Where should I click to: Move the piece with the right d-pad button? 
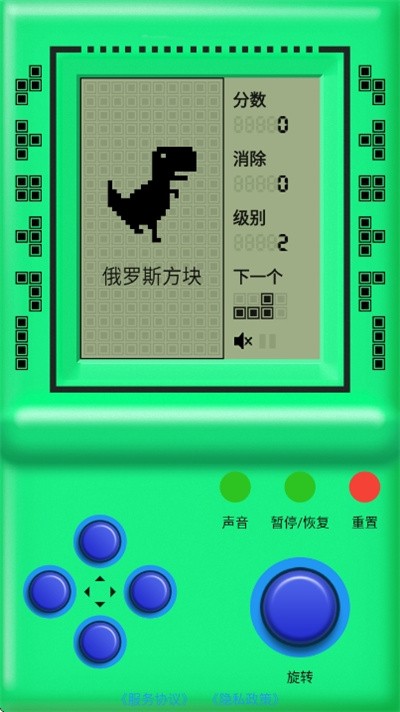click(x=151, y=592)
